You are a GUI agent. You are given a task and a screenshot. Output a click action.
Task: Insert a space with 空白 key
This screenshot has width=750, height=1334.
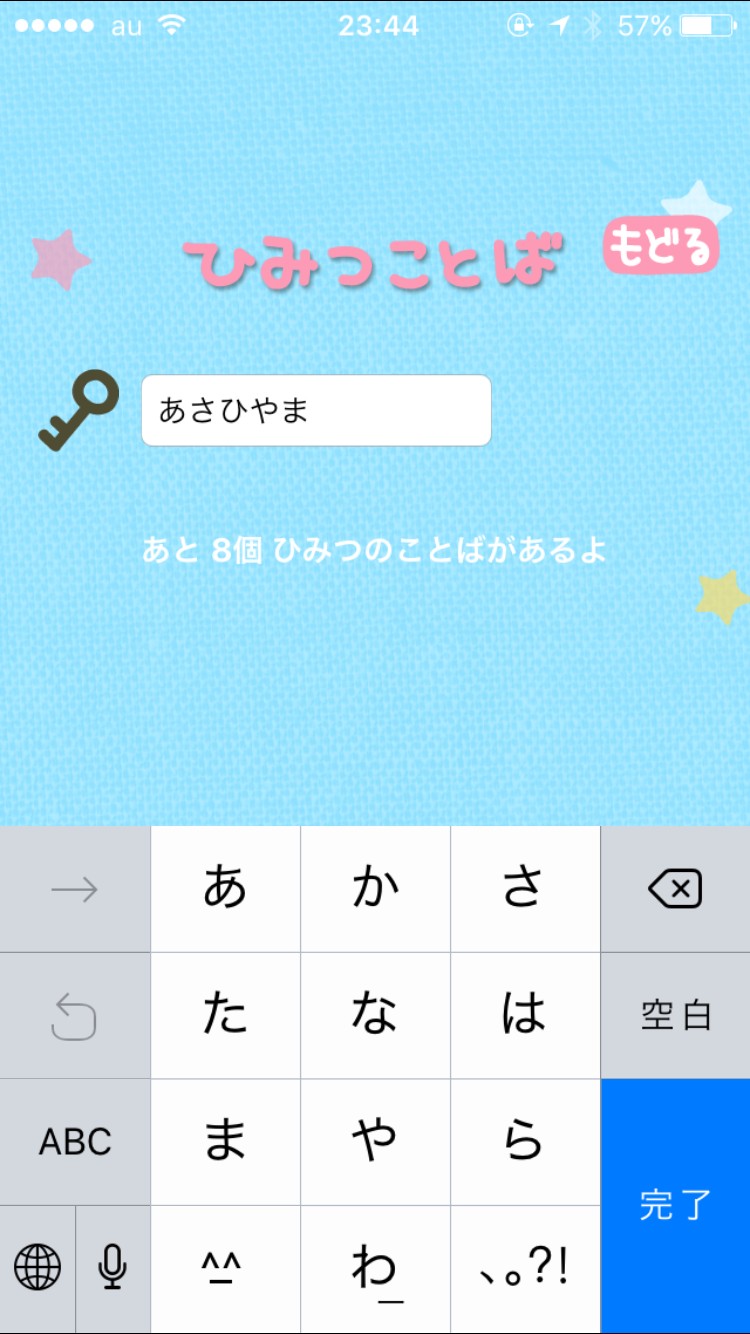(x=675, y=1015)
